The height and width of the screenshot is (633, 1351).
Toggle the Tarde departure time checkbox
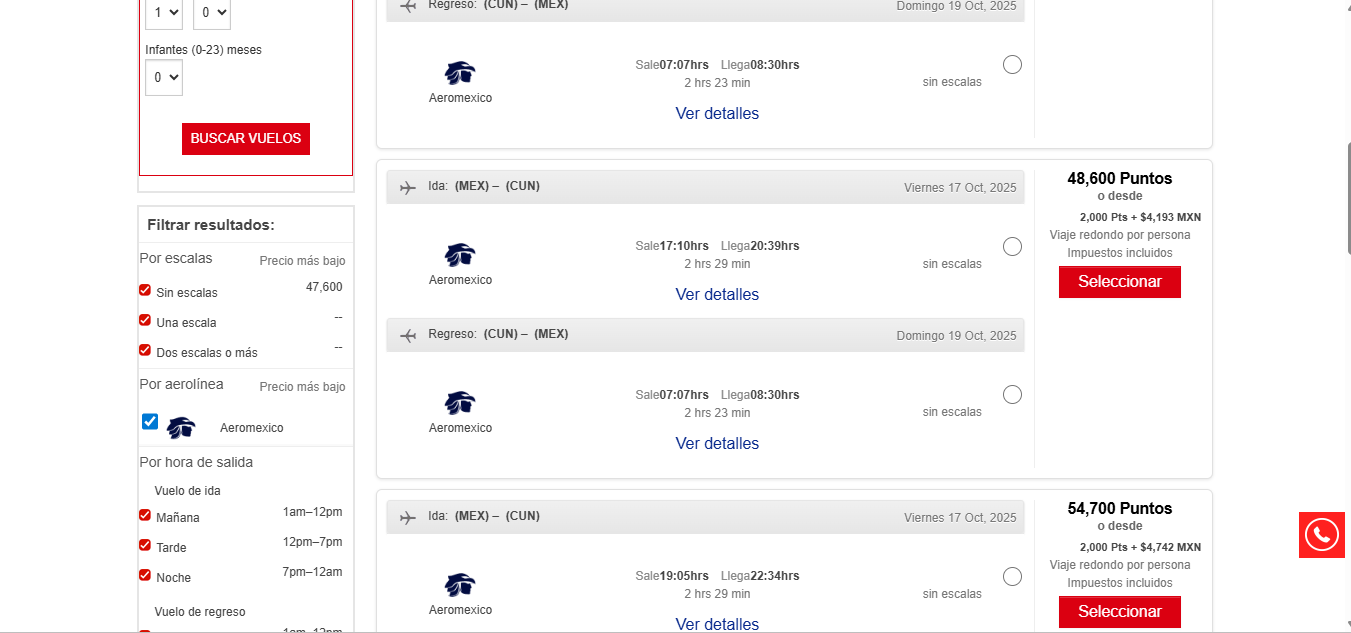tap(145, 546)
